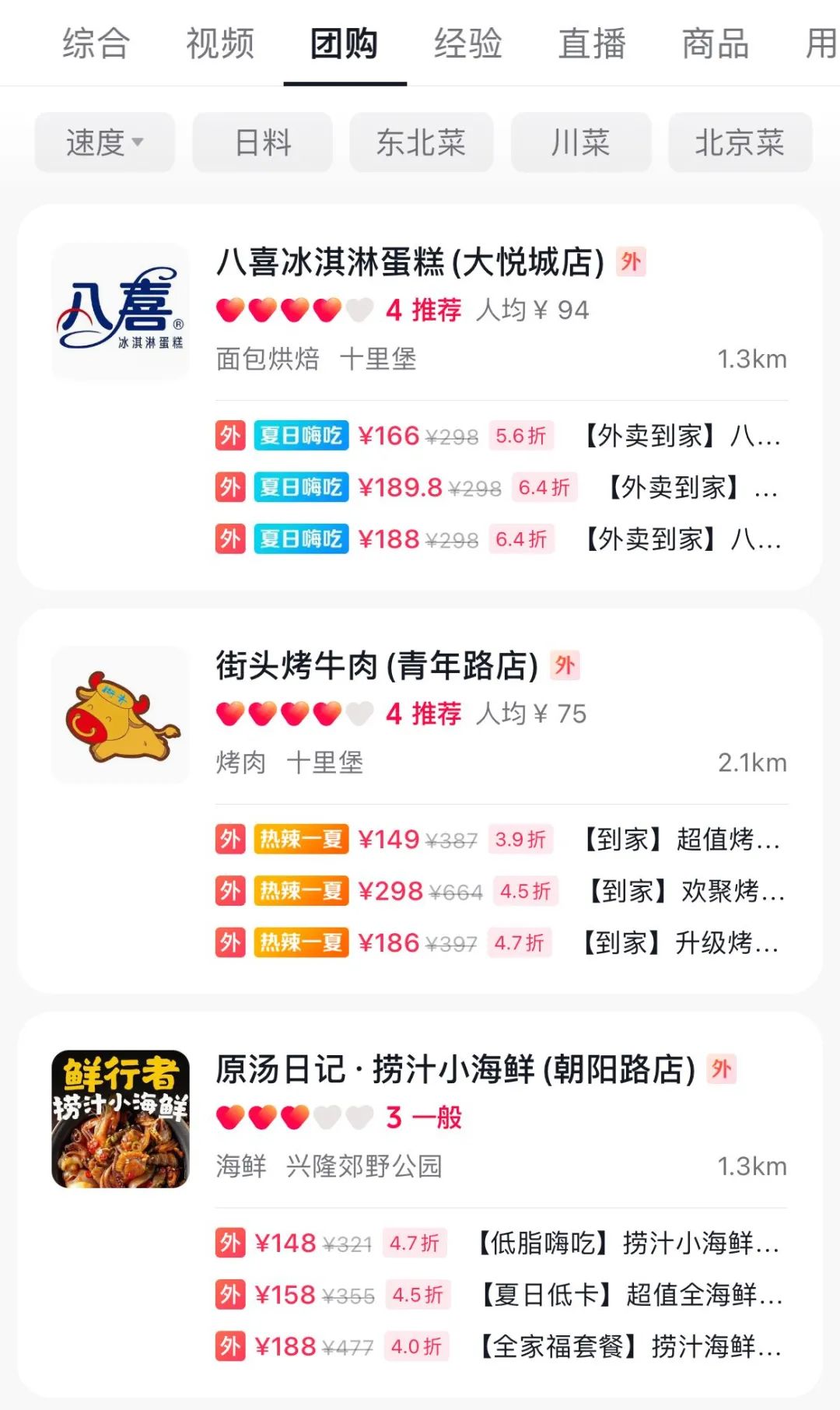Open the 经验 tab
Viewport: 840px width, 1410px height.
coord(467,44)
